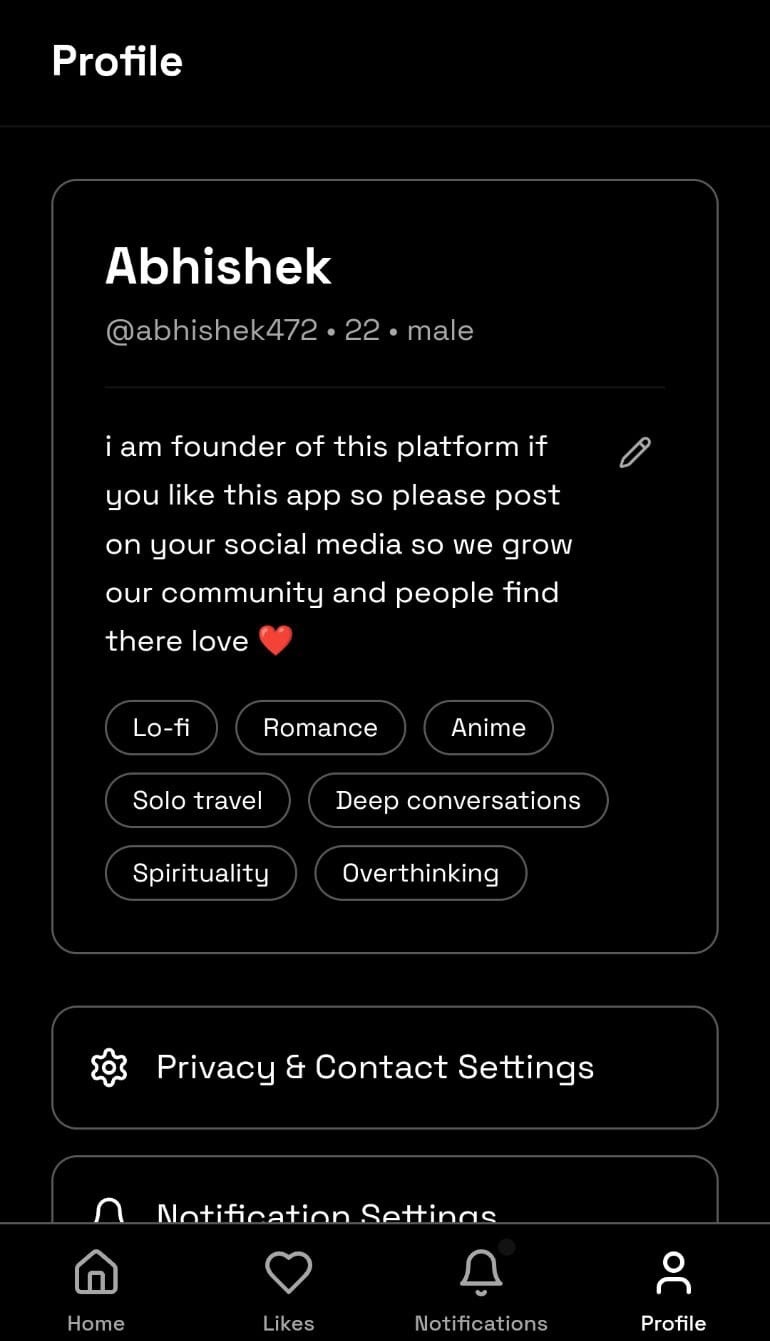
Task: Switch to the Likes tab
Action: click(288, 1288)
